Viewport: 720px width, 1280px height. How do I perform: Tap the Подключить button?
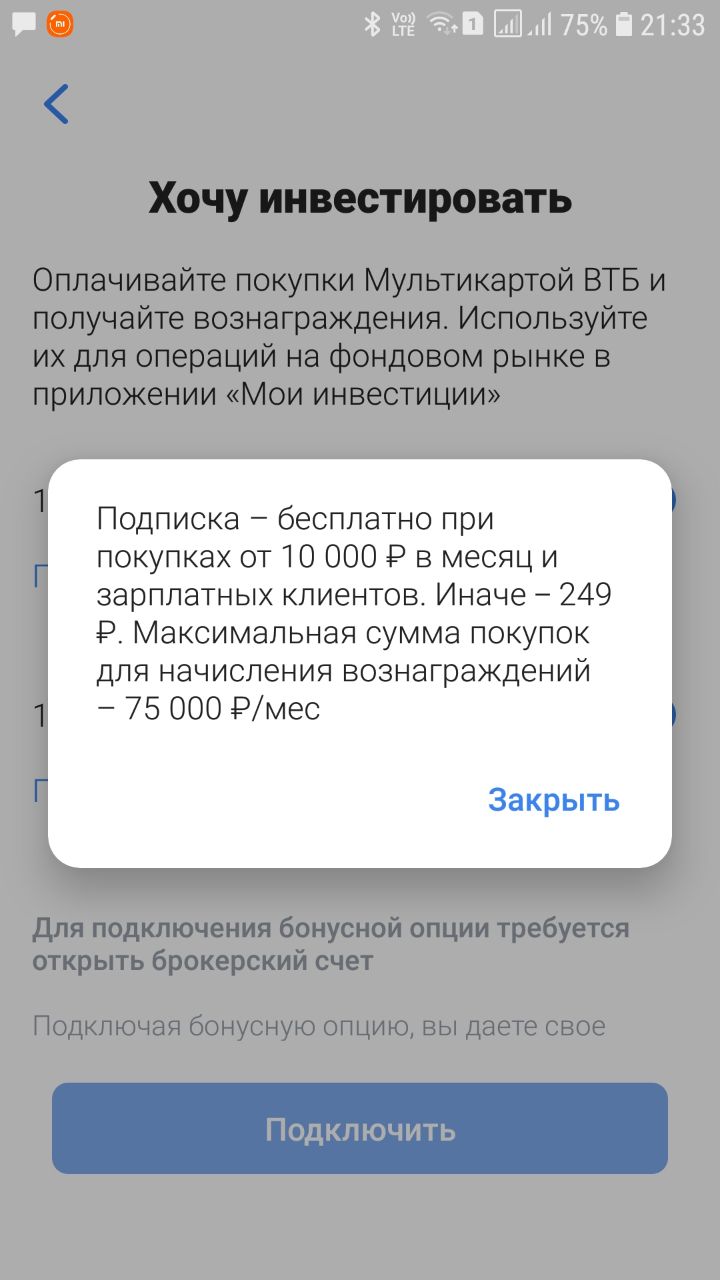tap(360, 1129)
